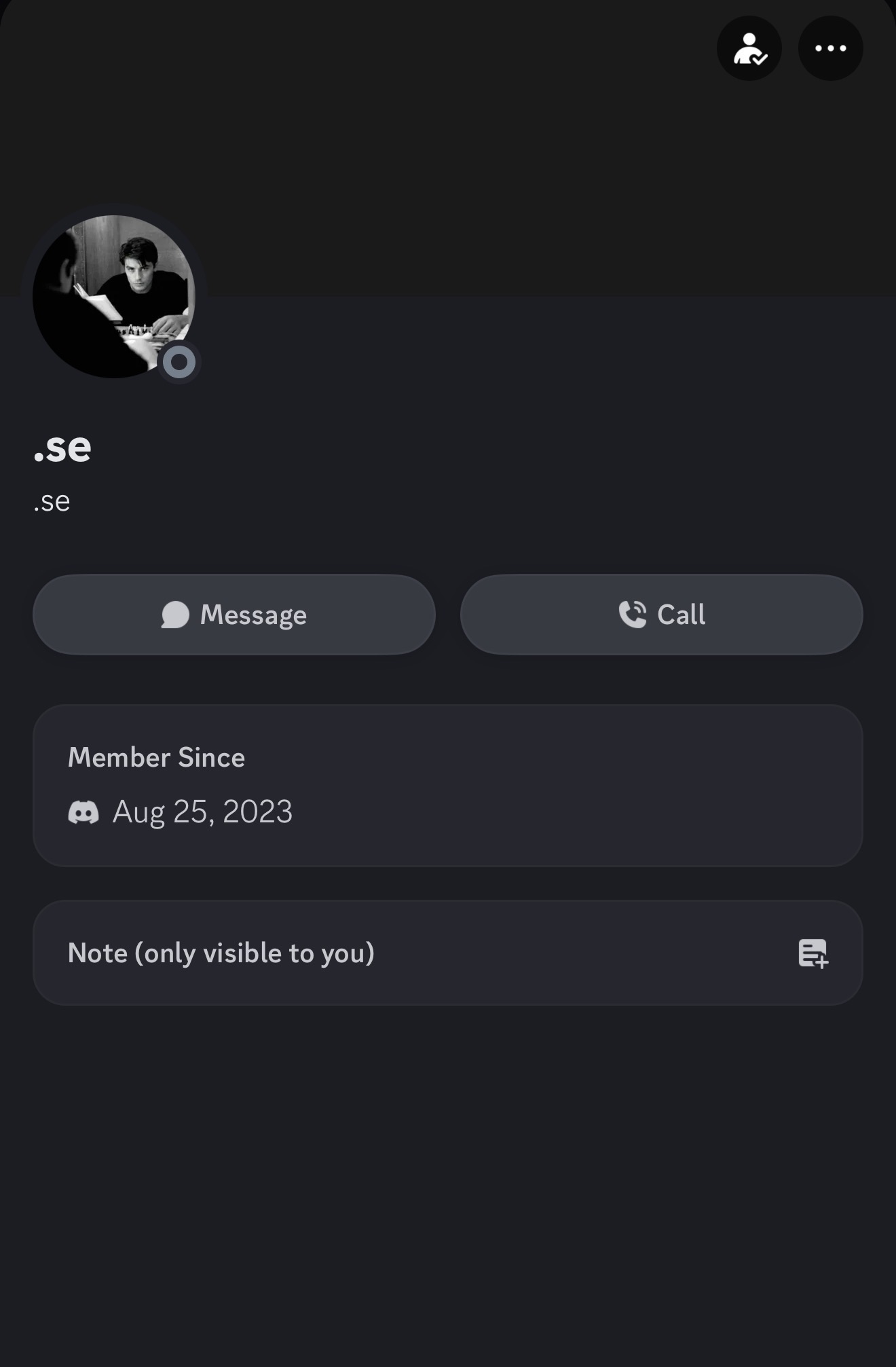The width and height of the screenshot is (896, 1367).
Task: Message the user .se
Action: (x=234, y=615)
